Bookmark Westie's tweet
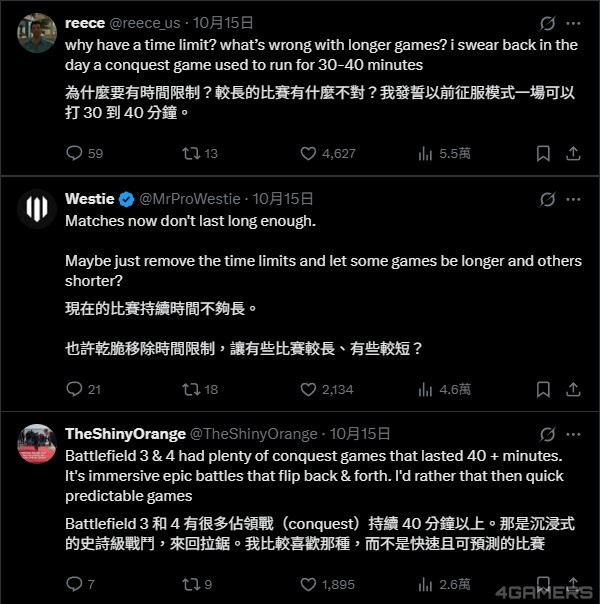The width and height of the screenshot is (600, 604). tap(542, 389)
